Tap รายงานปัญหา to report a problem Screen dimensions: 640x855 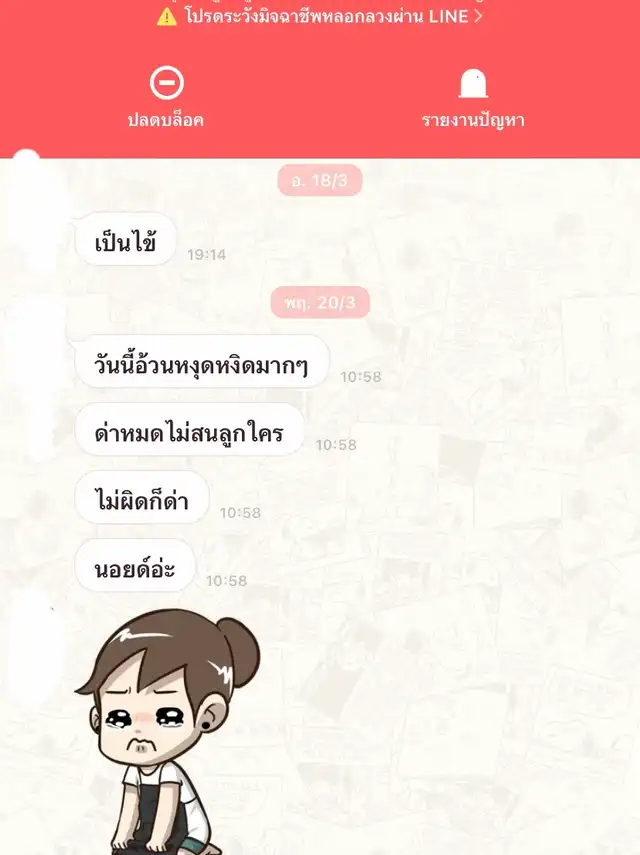point(473,98)
